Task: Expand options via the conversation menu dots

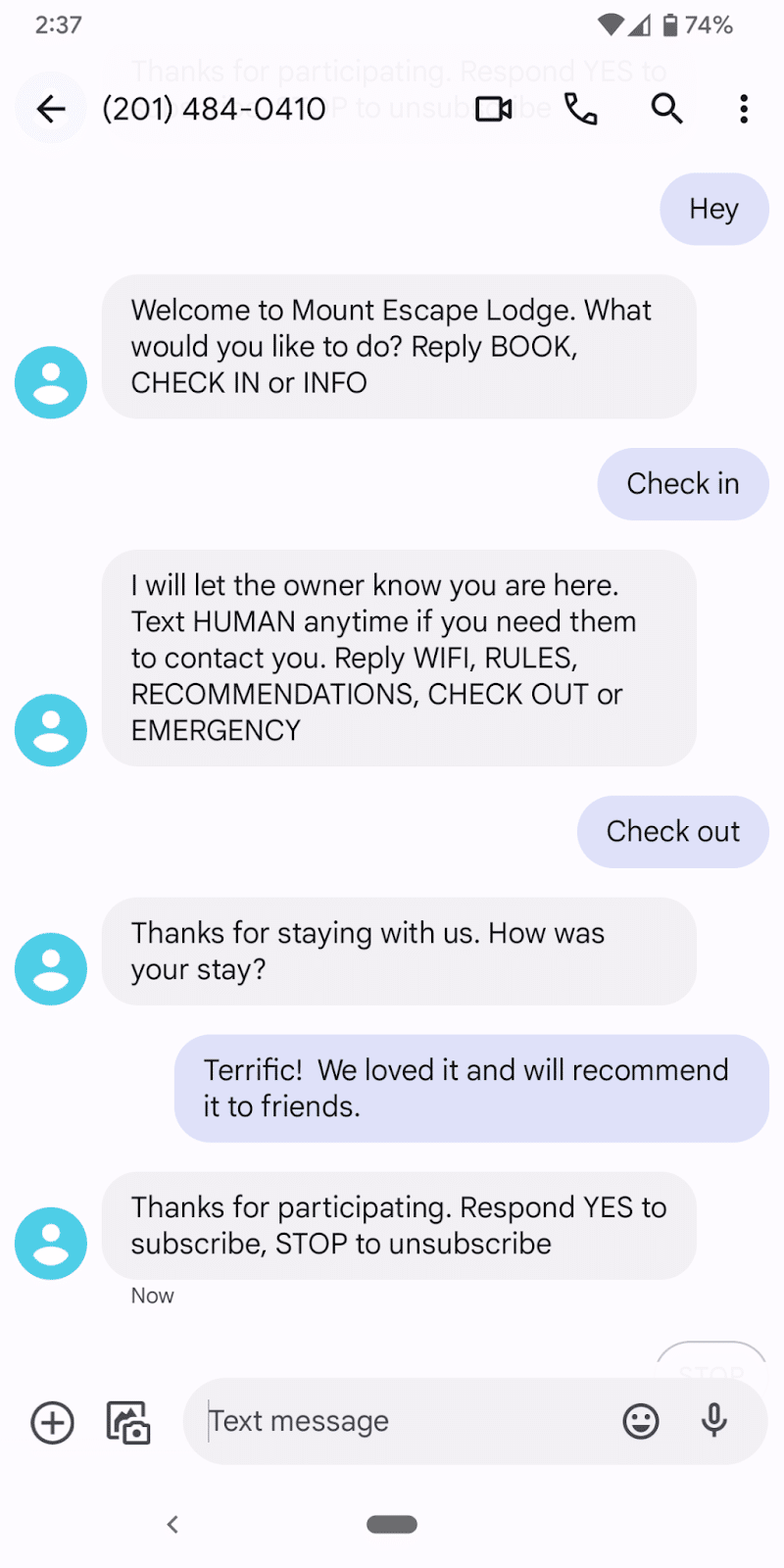Action: tap(744, 109)
